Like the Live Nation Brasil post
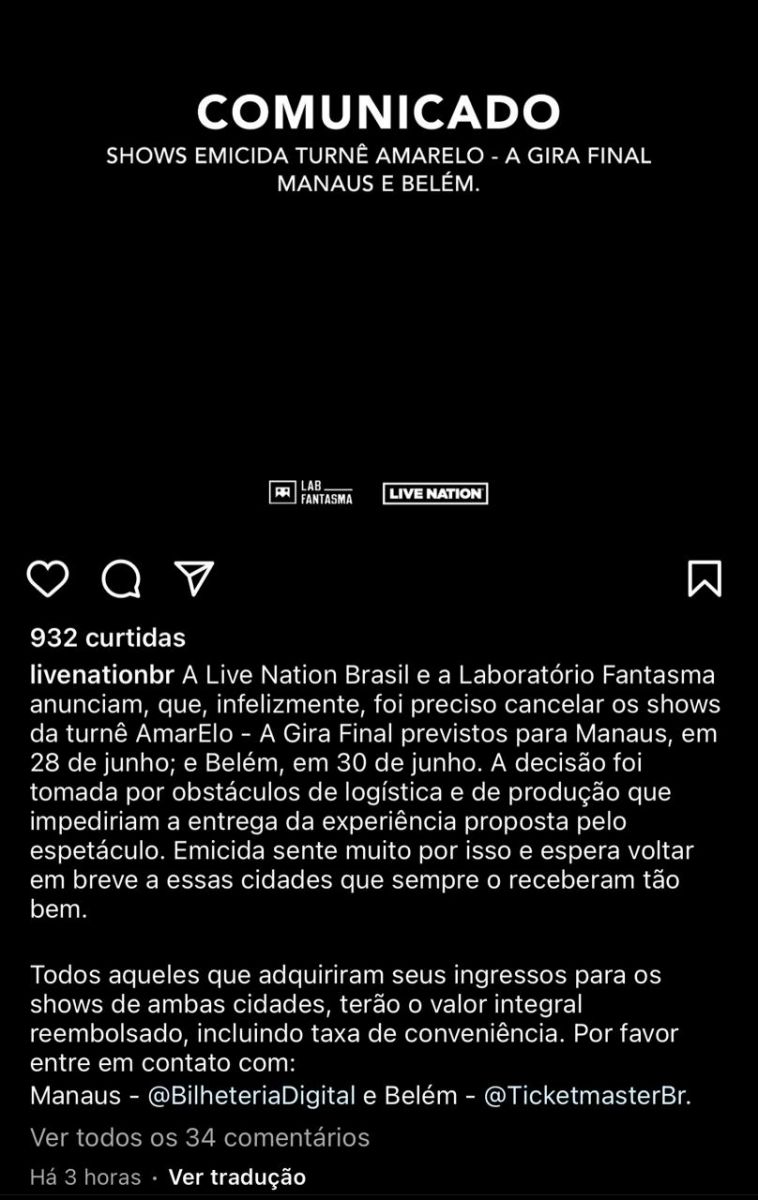 48,579
